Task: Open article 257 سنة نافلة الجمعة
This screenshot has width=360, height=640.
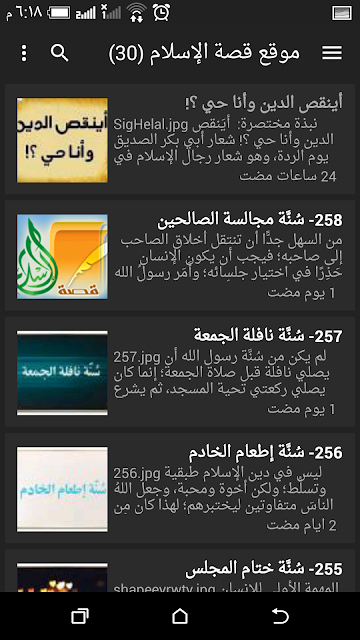Action: [x=180, y=372]
